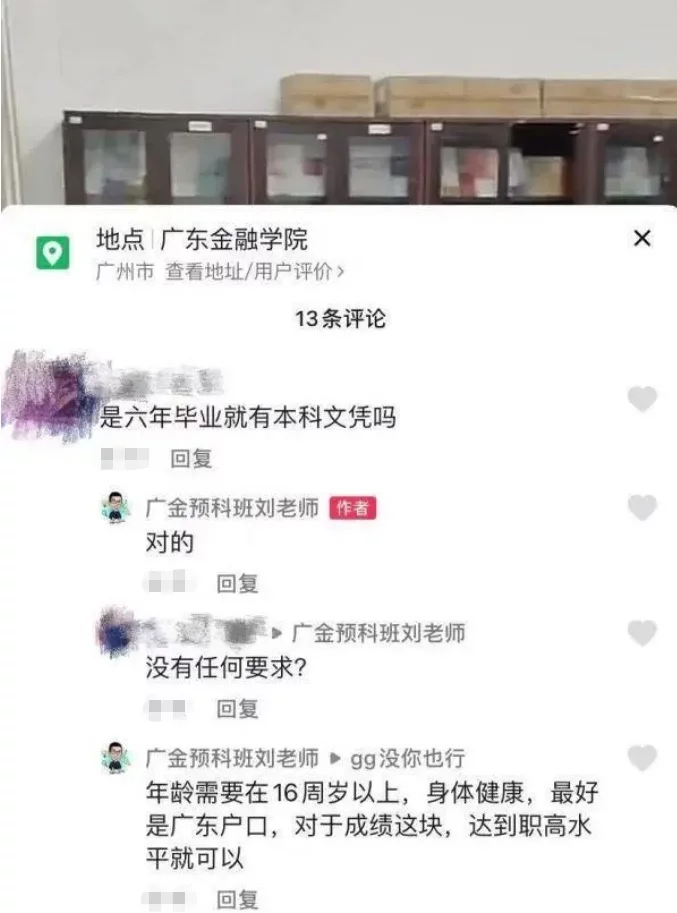
Task: Like the comment 没有任何要求?
Action: (642, 633)
